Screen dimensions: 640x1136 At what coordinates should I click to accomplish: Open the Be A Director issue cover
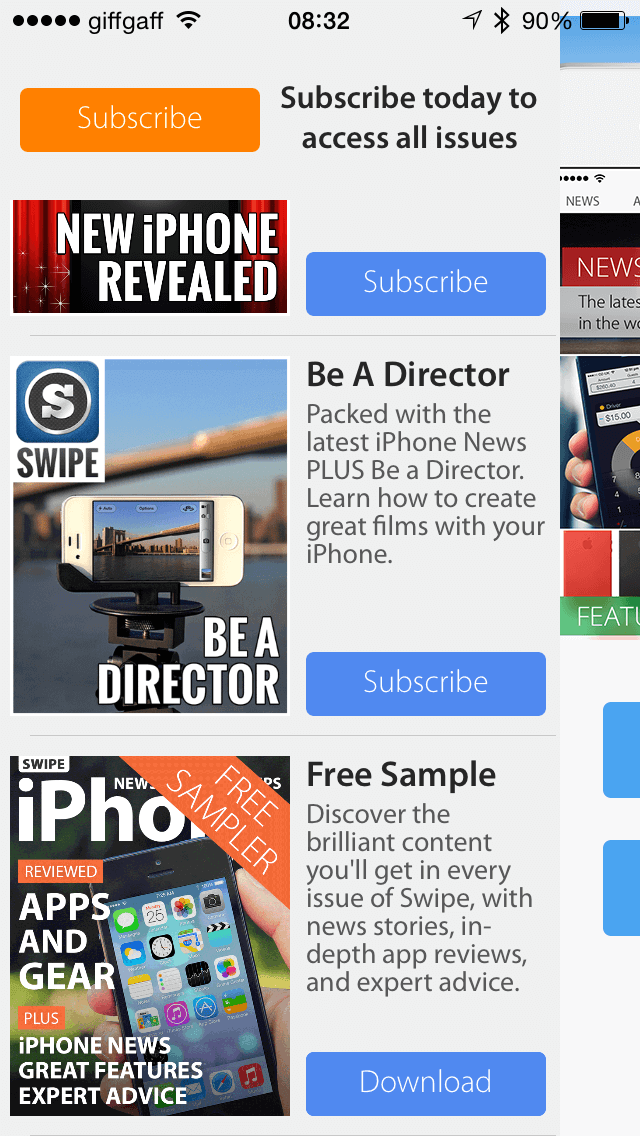(x=150, y=536)
